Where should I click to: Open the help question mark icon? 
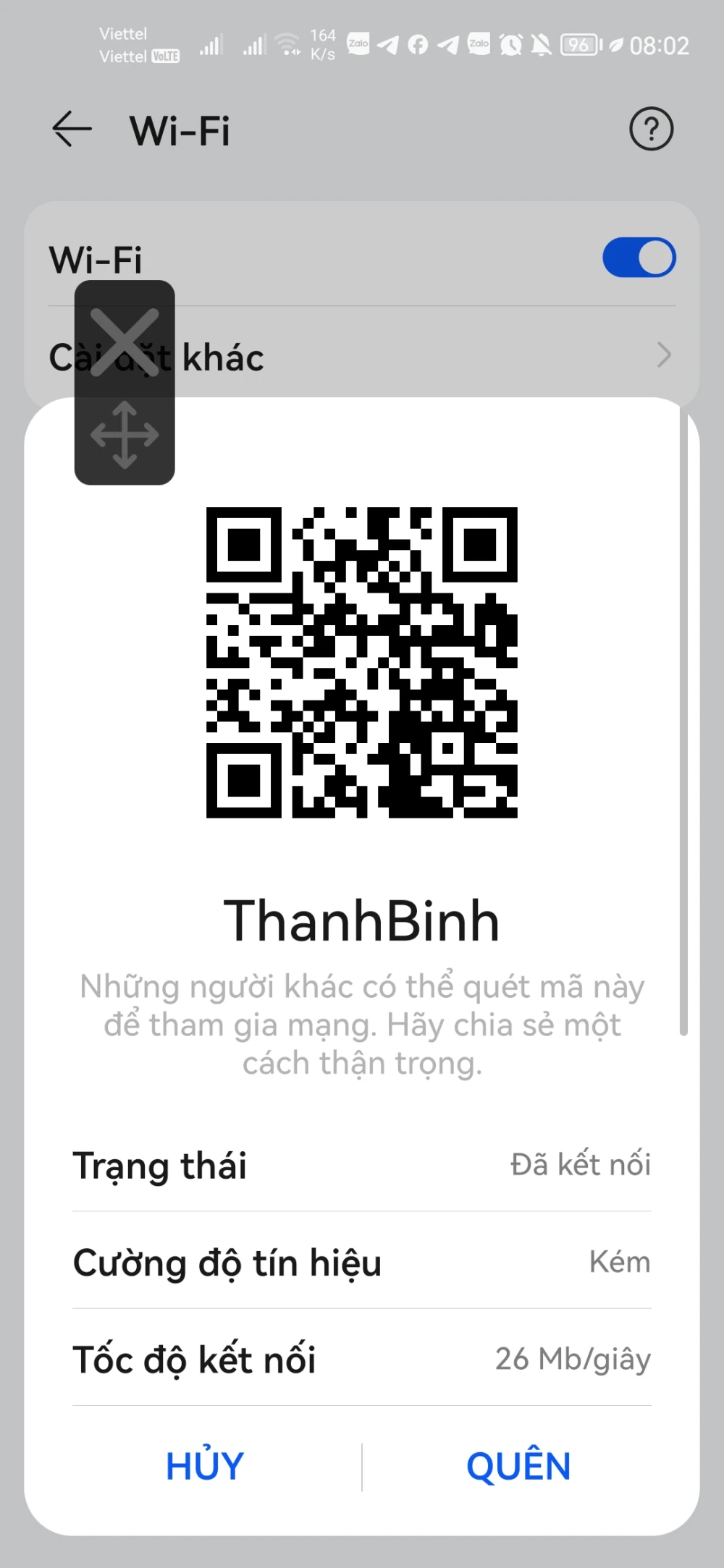[x=651, y=130]
